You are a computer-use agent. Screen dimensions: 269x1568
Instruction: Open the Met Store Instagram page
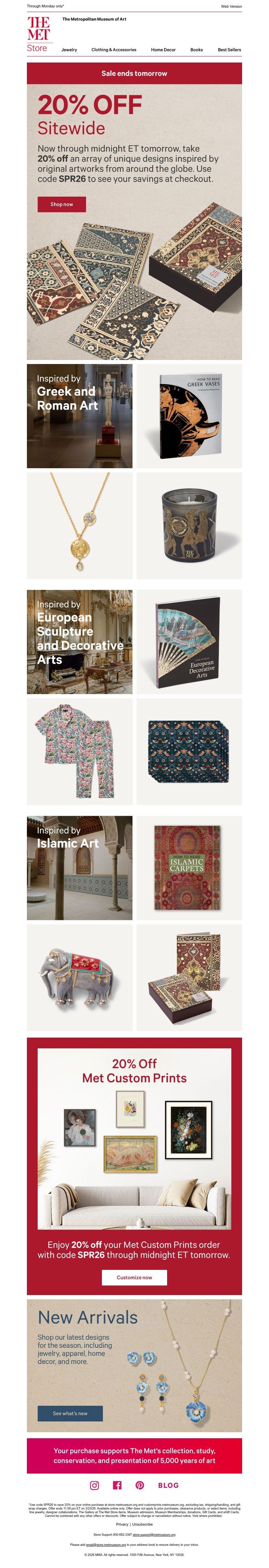click(94, 1485)
